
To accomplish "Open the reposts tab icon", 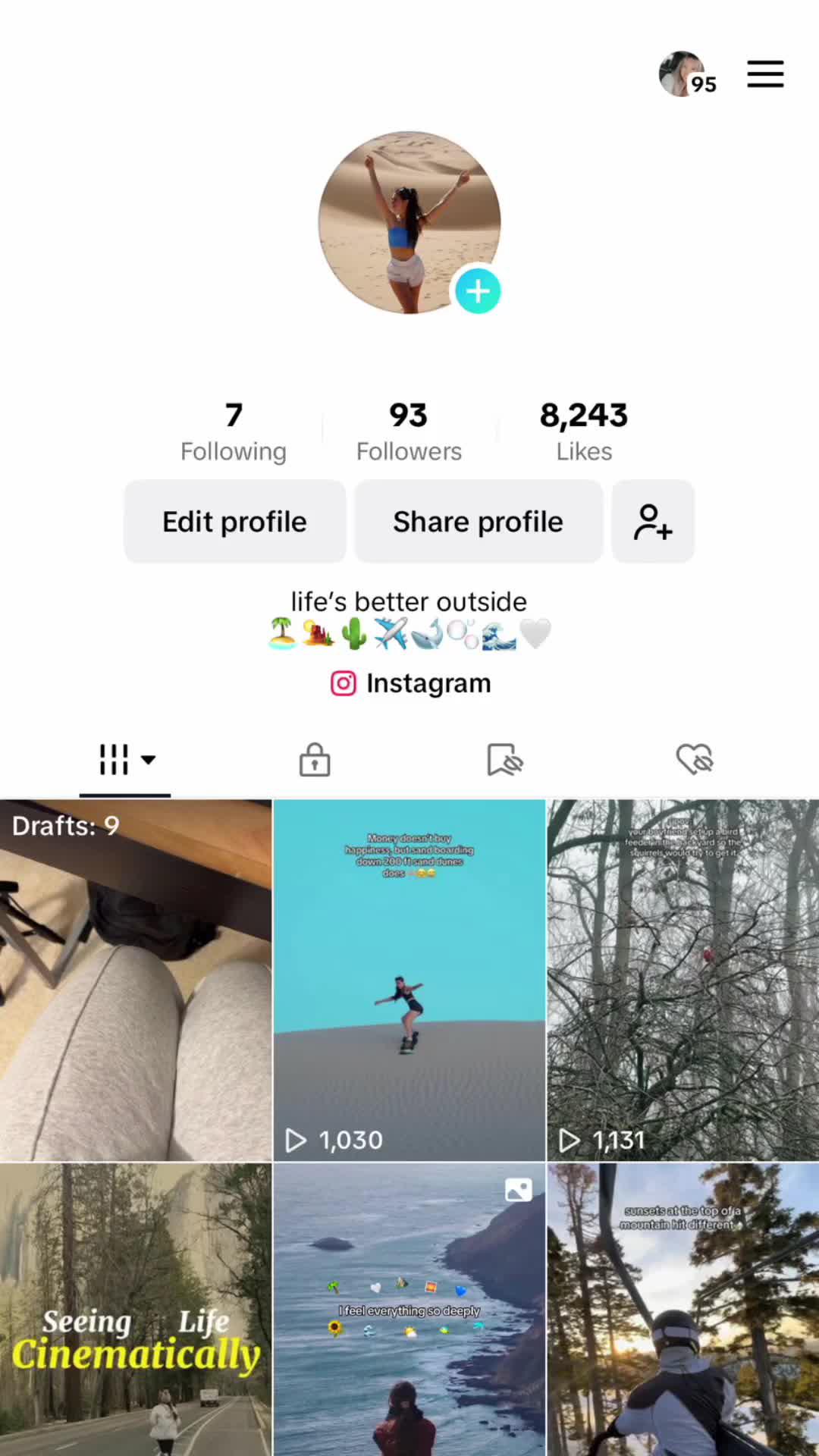I will click(x=504, y=759).
